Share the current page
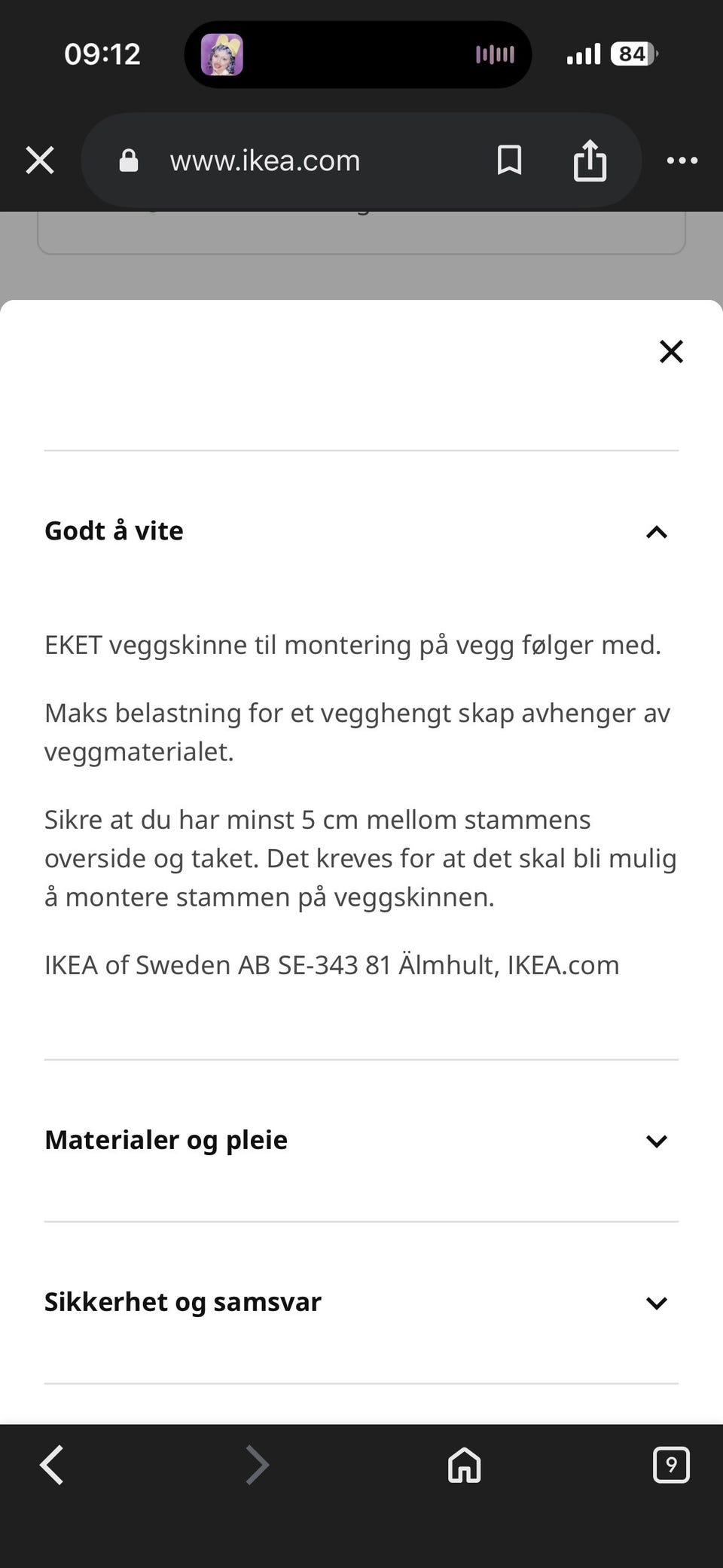723x1568 pixels. 590,160
